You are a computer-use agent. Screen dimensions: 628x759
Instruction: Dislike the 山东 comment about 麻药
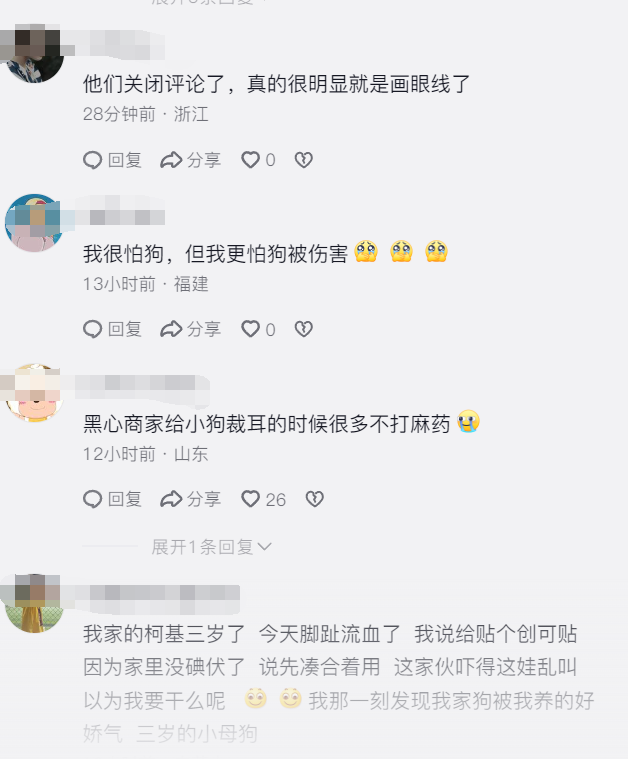click(x=314, y=499)
